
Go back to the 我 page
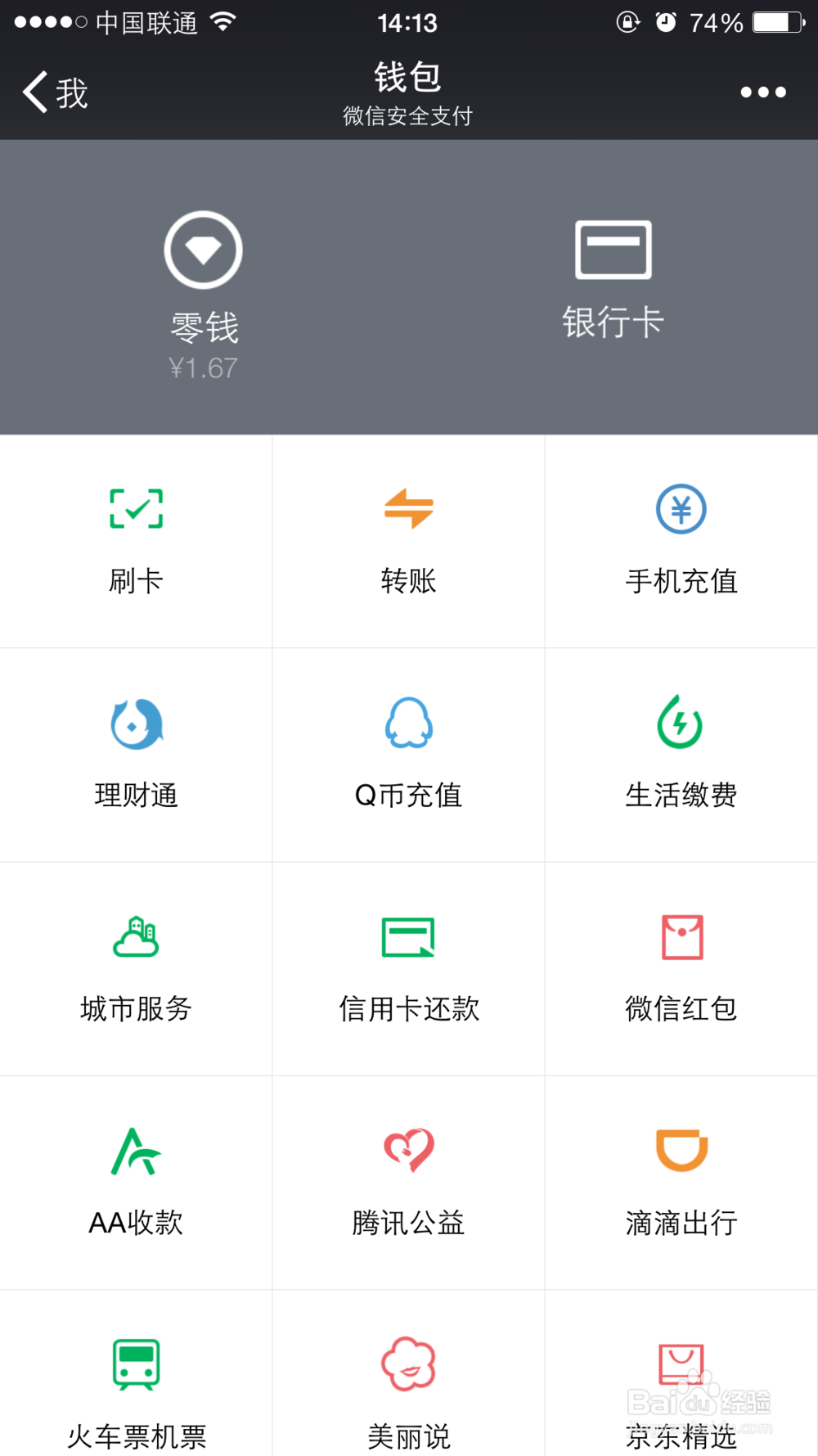coord(55,92)
